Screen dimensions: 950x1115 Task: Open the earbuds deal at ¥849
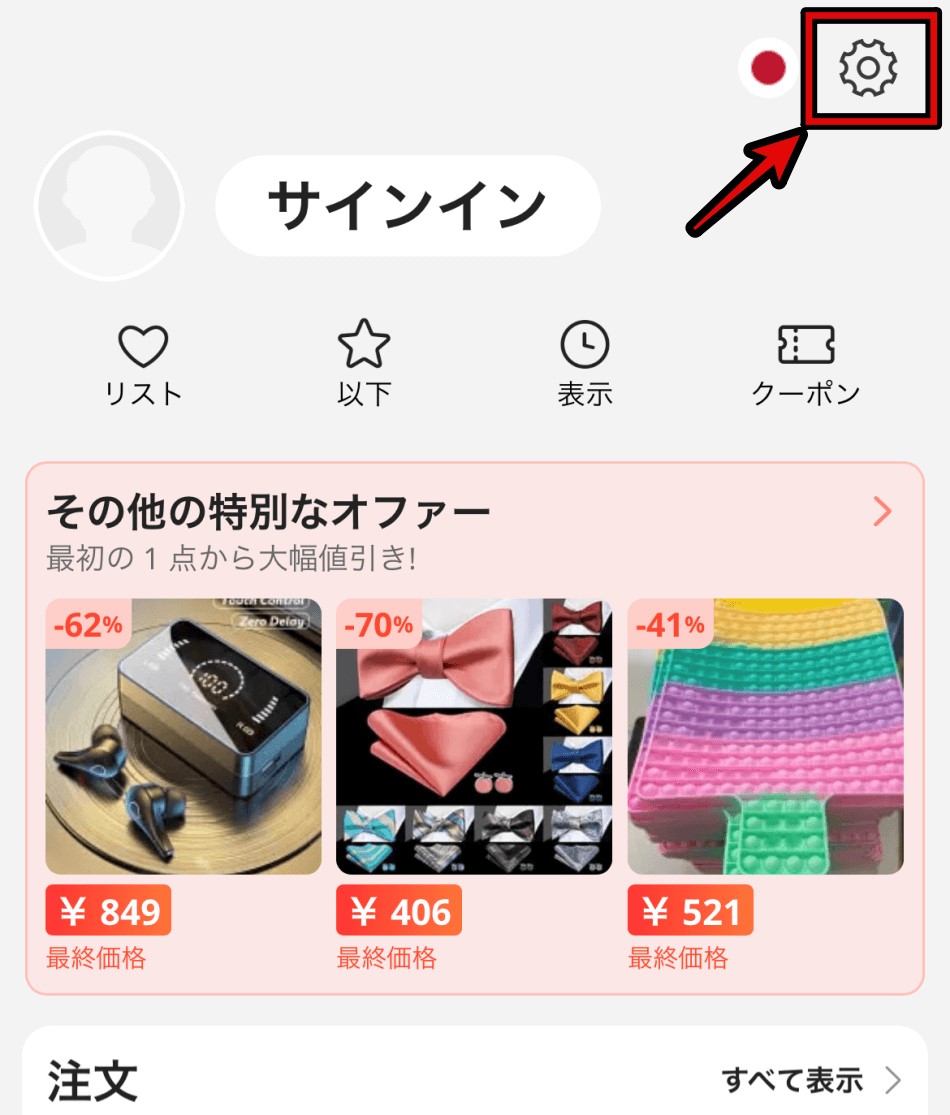pyautogui.click(x=183, y=736)
